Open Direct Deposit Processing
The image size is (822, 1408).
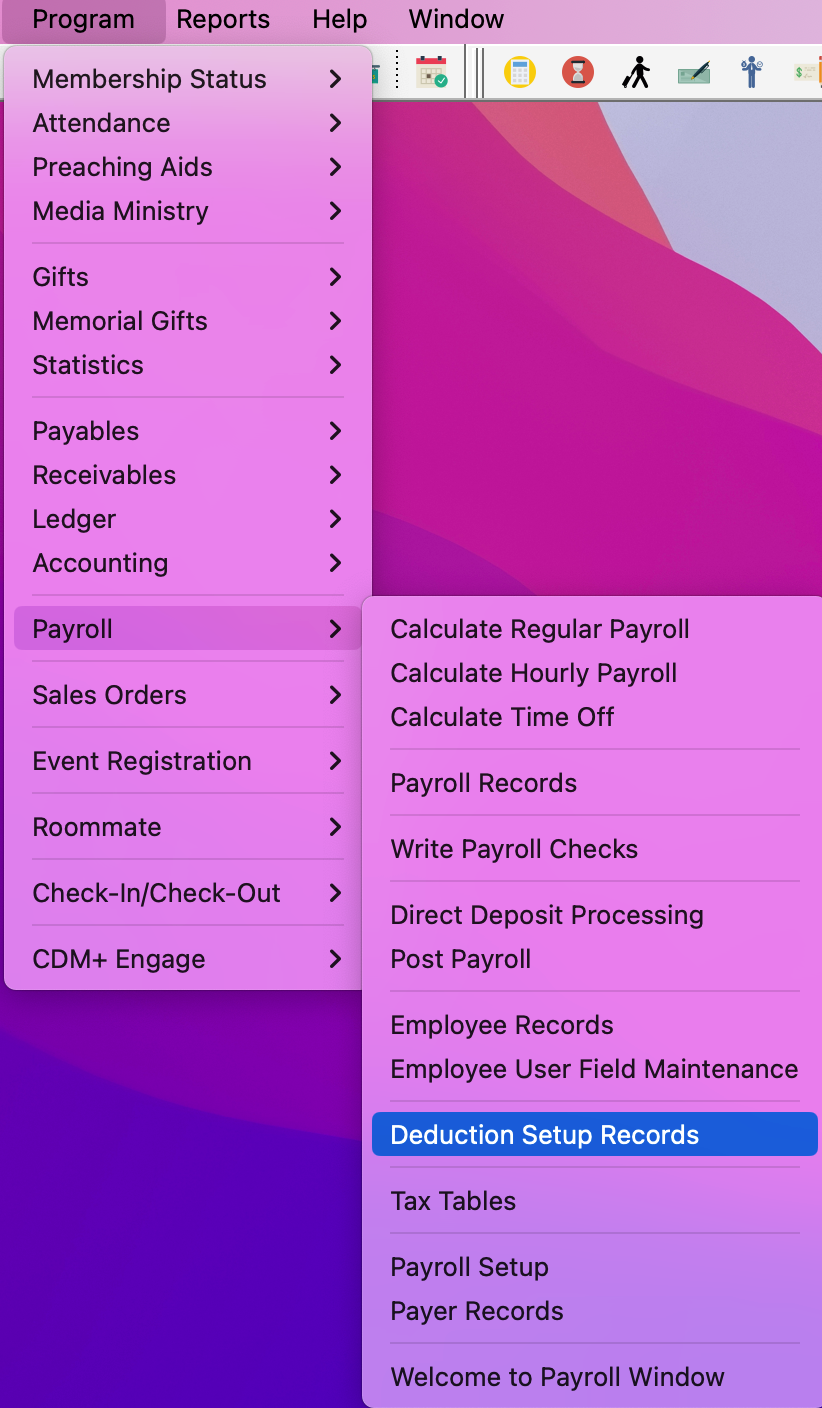547,915
